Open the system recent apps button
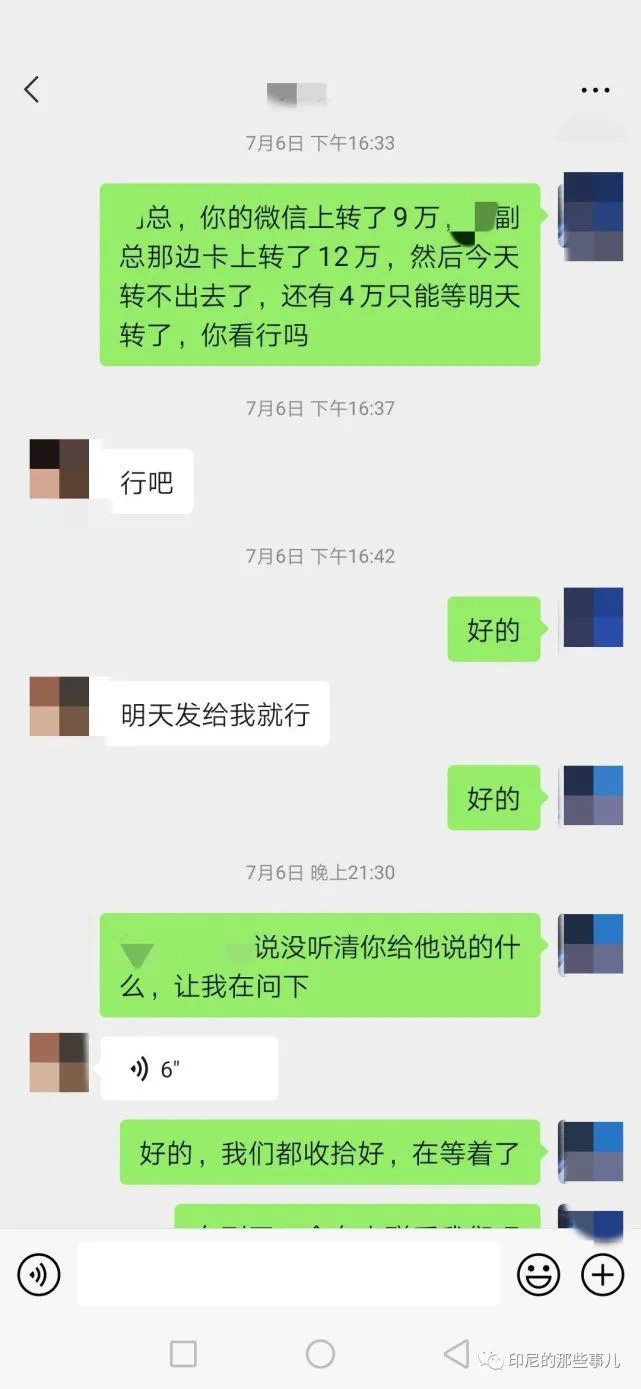 [x=183, y=1354]
